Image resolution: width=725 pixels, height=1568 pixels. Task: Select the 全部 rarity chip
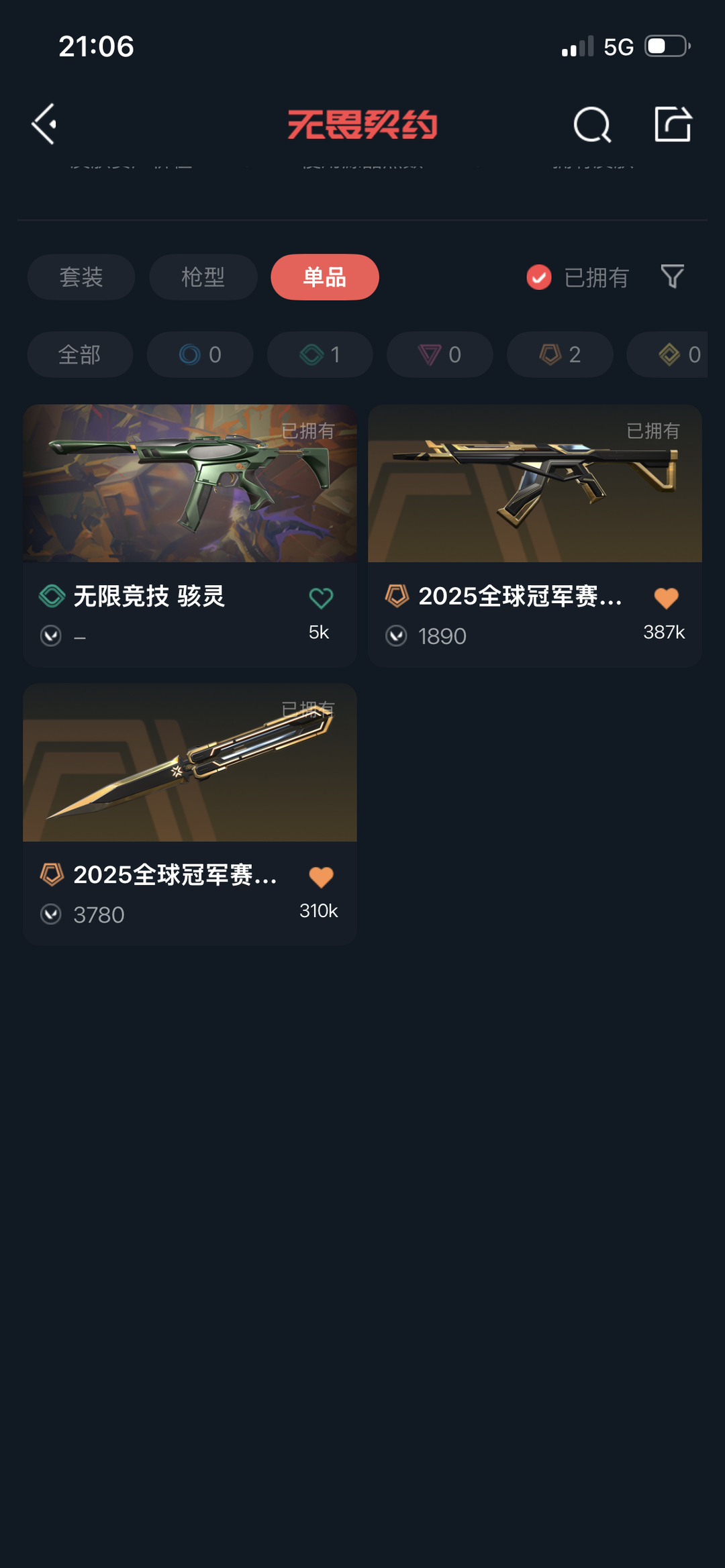[80, 354]
